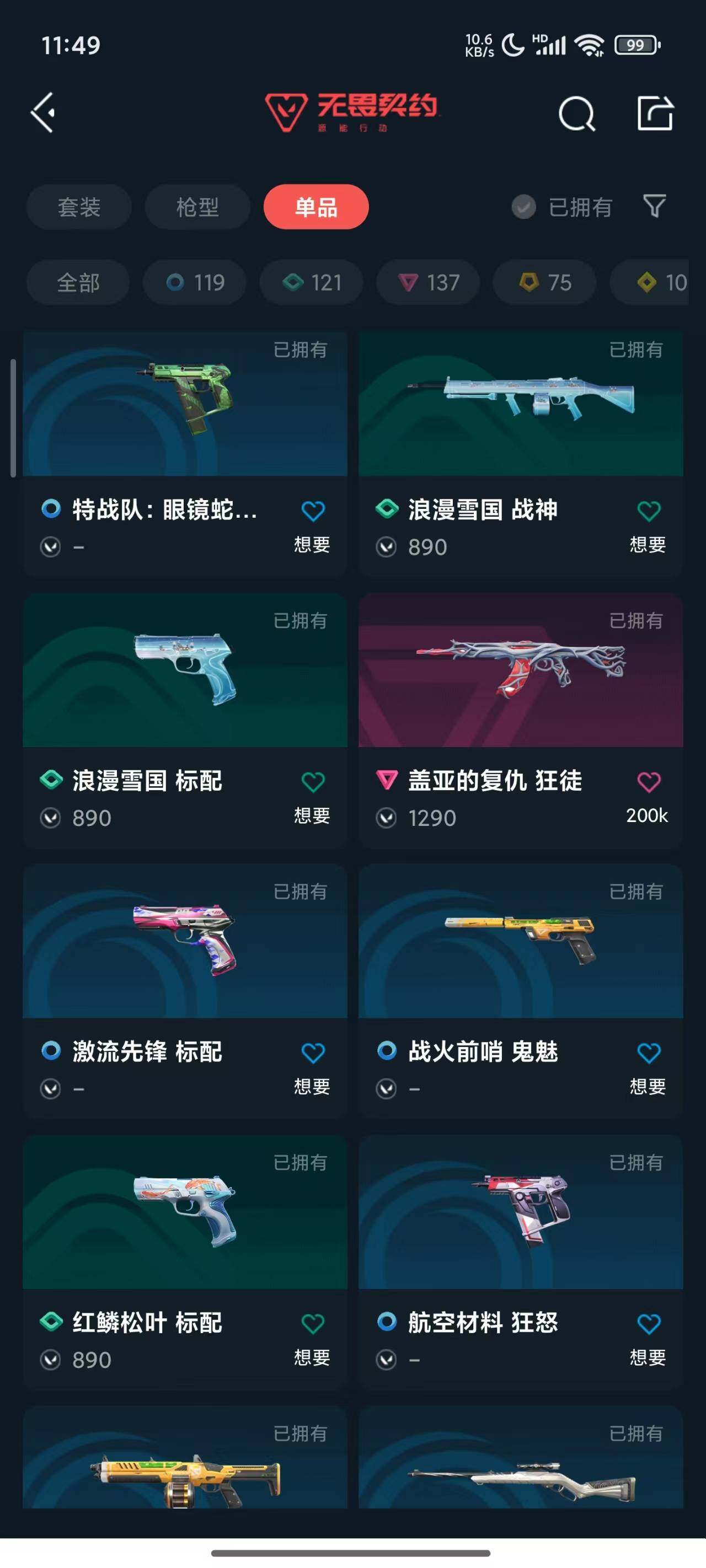Switch to the 枪型 tab

pyautogui.click(x=197, y=207)
